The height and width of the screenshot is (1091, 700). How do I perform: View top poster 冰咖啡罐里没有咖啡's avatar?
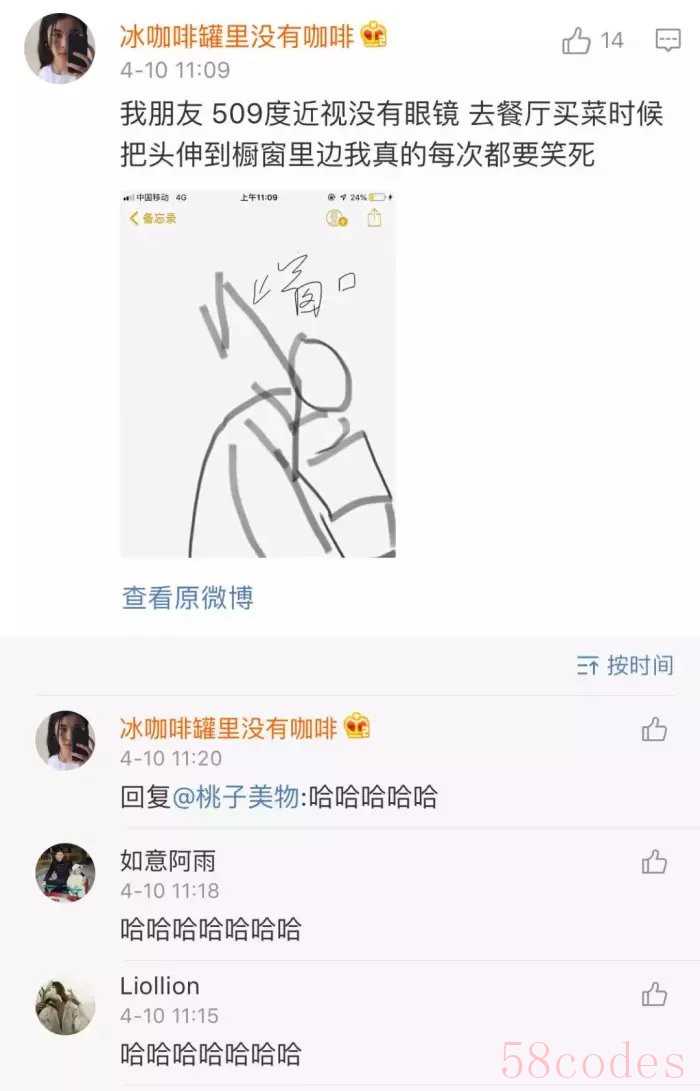pyautogui.click(x=60, y=48)
